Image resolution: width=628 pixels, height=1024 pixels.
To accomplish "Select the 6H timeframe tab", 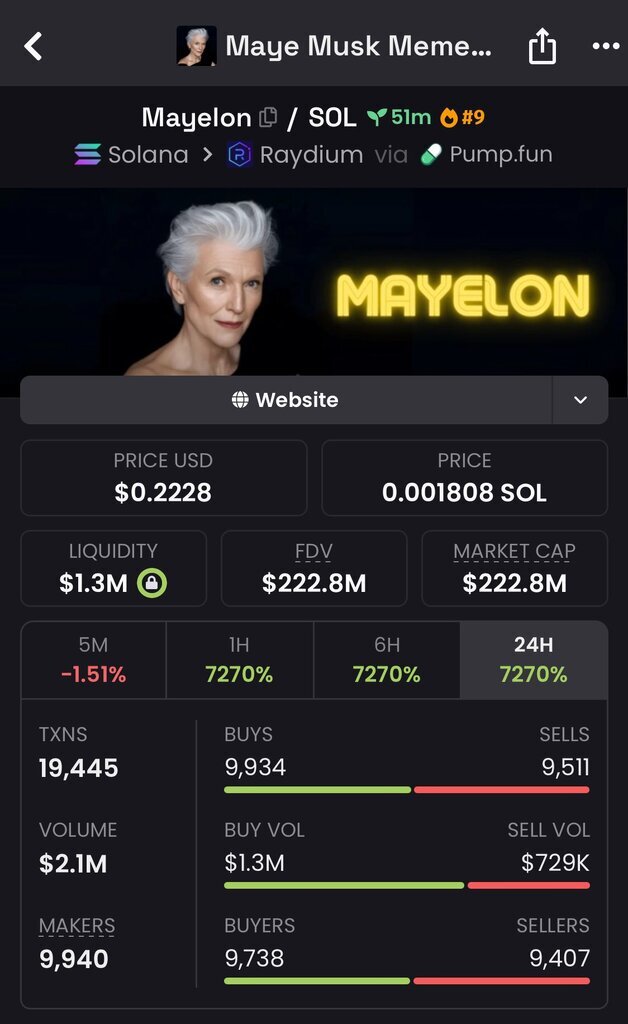I will [386, 660].
